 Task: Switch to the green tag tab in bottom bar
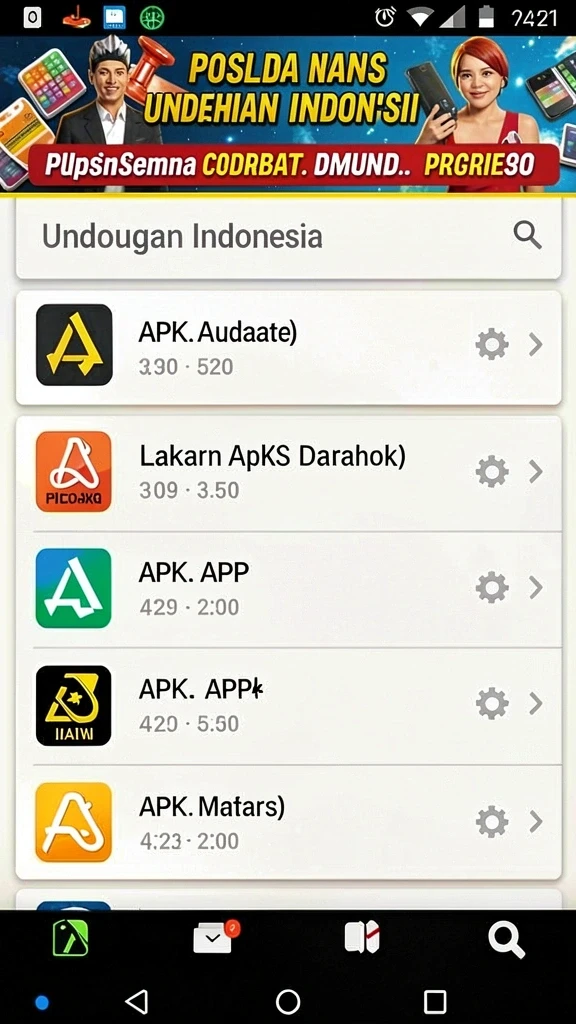click(x=71, y=938)
